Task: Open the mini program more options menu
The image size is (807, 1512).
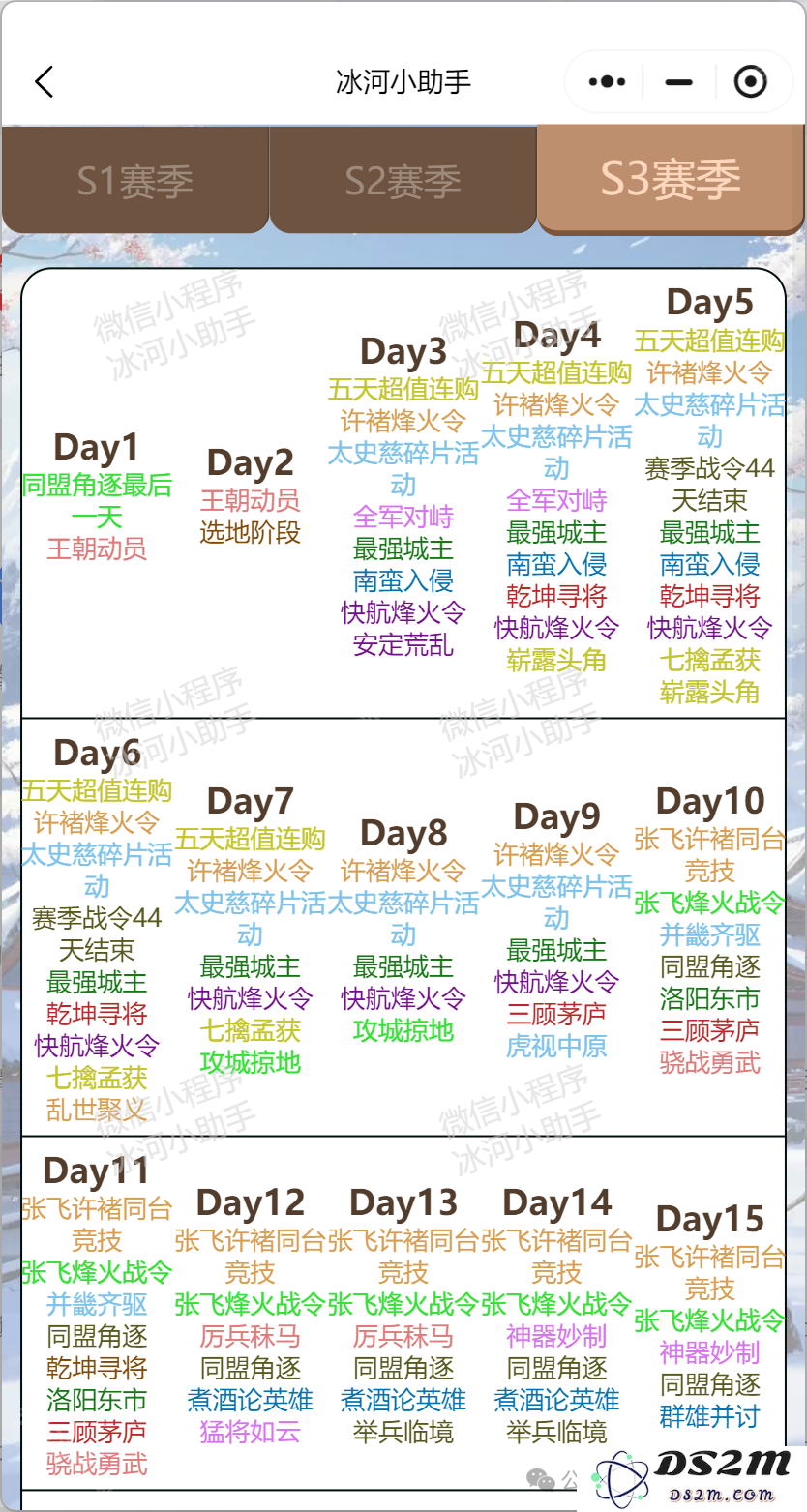Action: click(607, 82)
